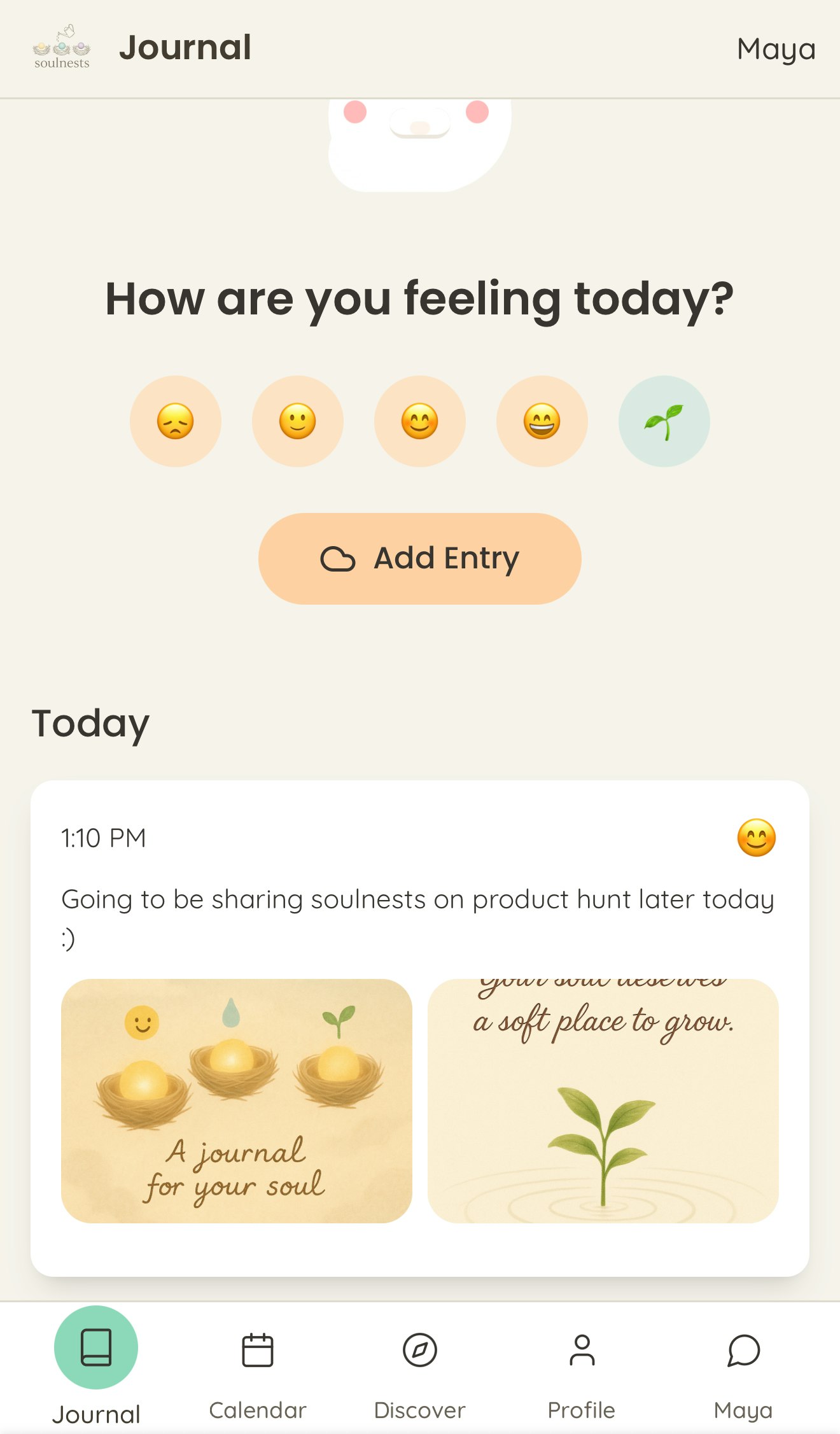Open the Profile tab
Screen dimensions: 840x1434
click(582, 1367)
